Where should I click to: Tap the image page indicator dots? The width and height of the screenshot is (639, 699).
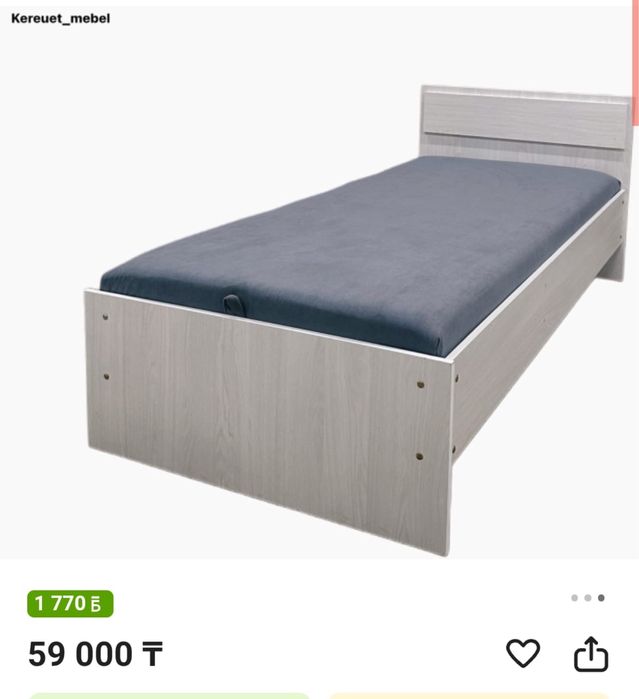pyautogui.click(x=587, y=598)
